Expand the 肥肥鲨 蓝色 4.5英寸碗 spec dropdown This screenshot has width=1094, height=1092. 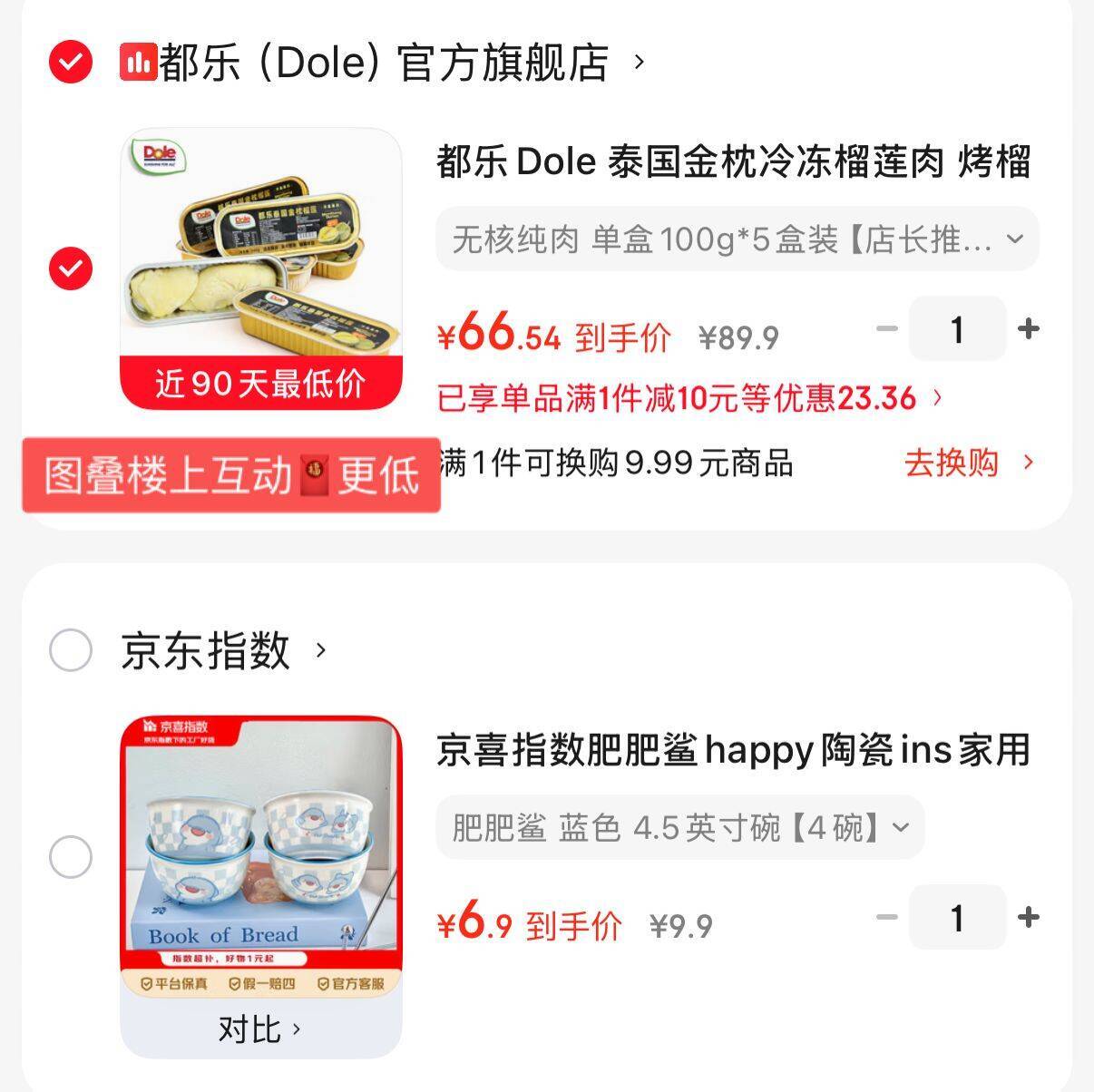pos(679,827)
